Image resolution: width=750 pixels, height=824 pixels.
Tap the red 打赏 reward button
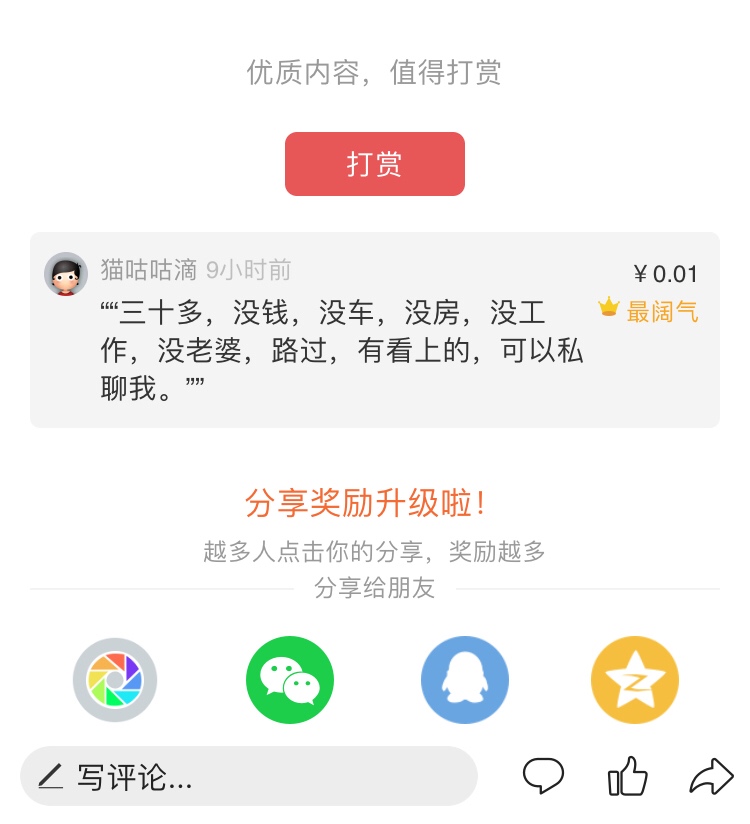click(374, 164)
